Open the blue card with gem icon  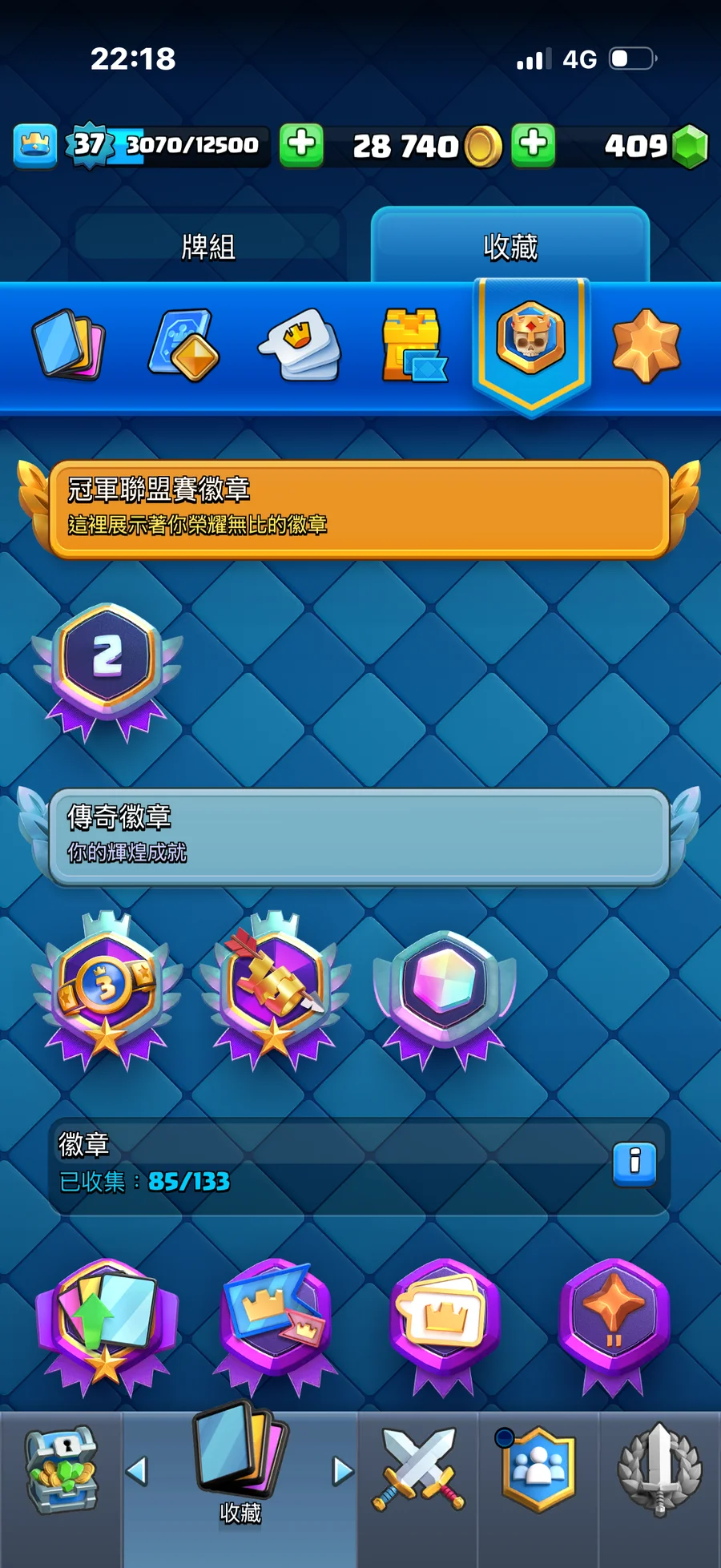click(184, 345)
